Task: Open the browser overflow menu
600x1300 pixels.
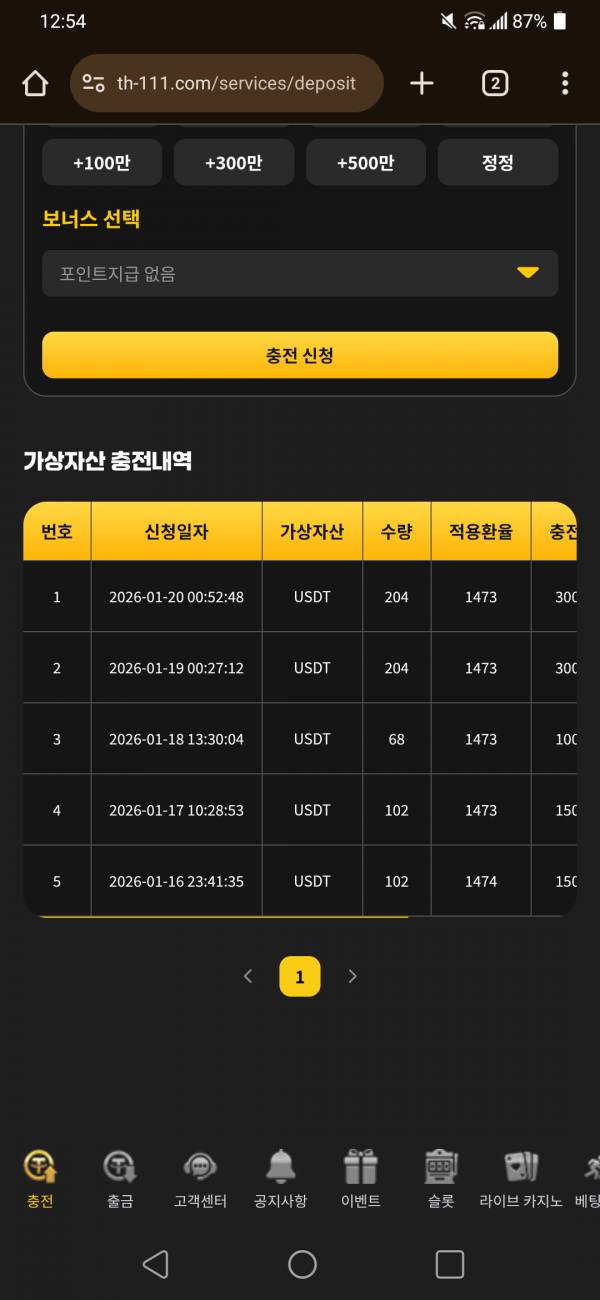Action: pos(565,83)
